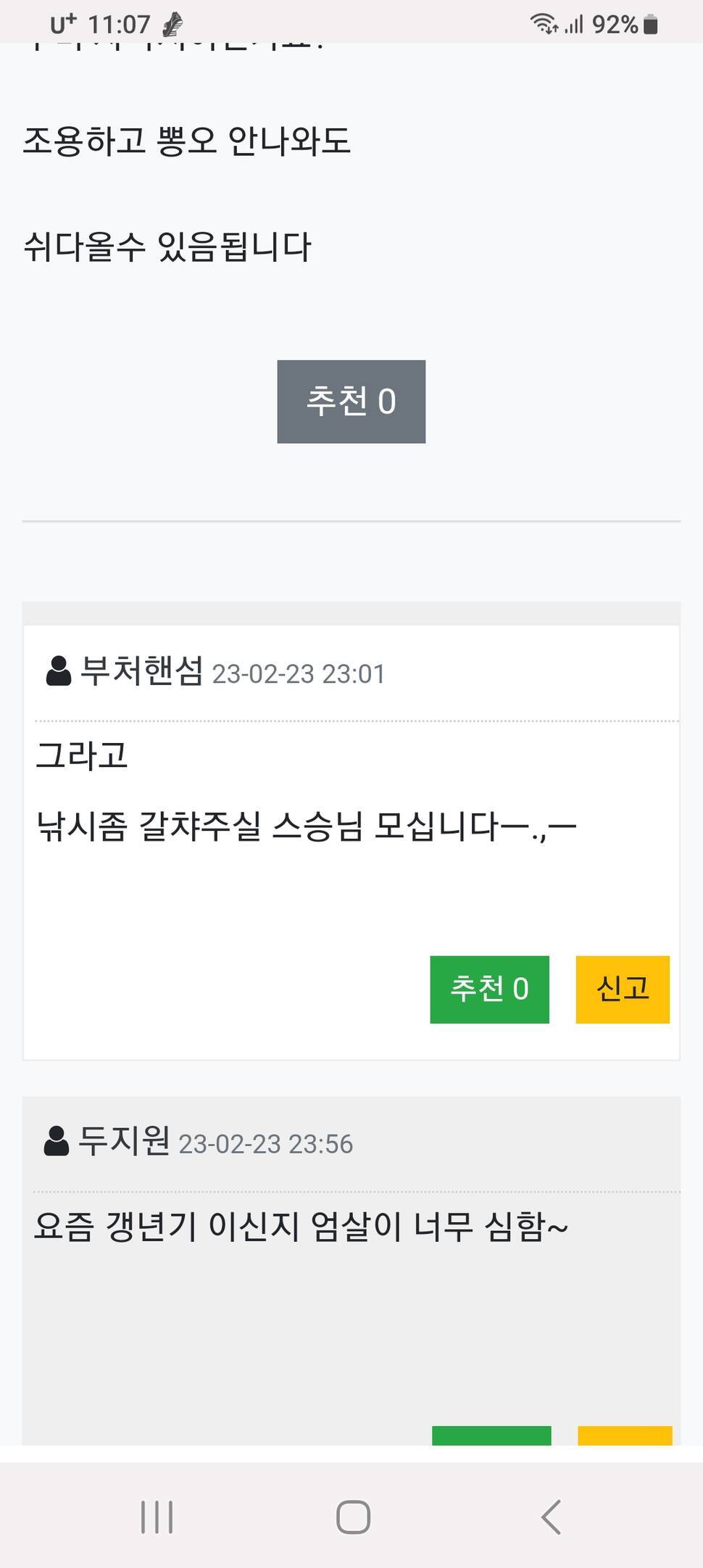Open 두지원's user profile name

click(x=124, y=1141)
